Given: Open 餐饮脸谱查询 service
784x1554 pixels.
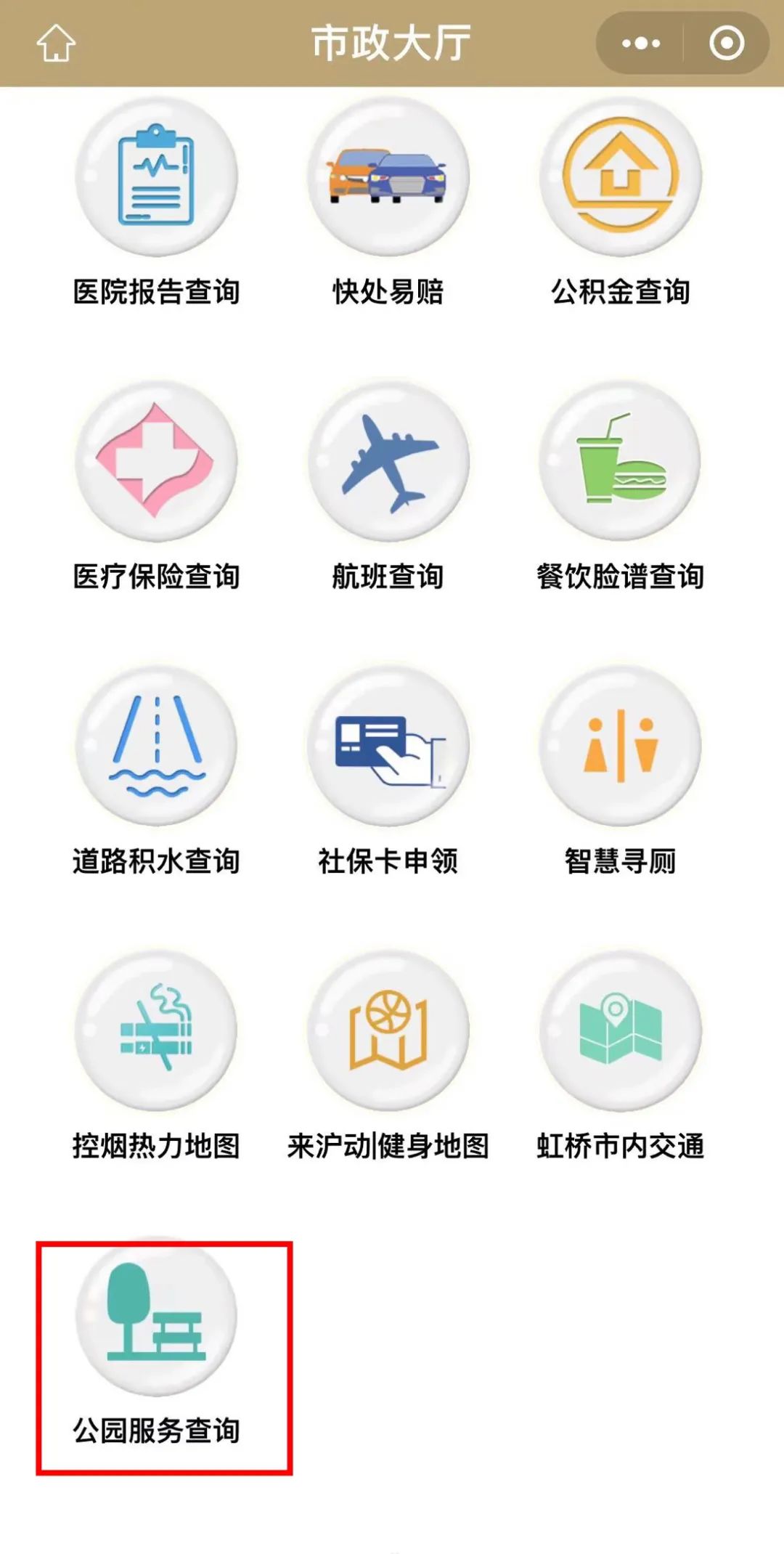Looking at the screenshot, I should click(621, 461).
